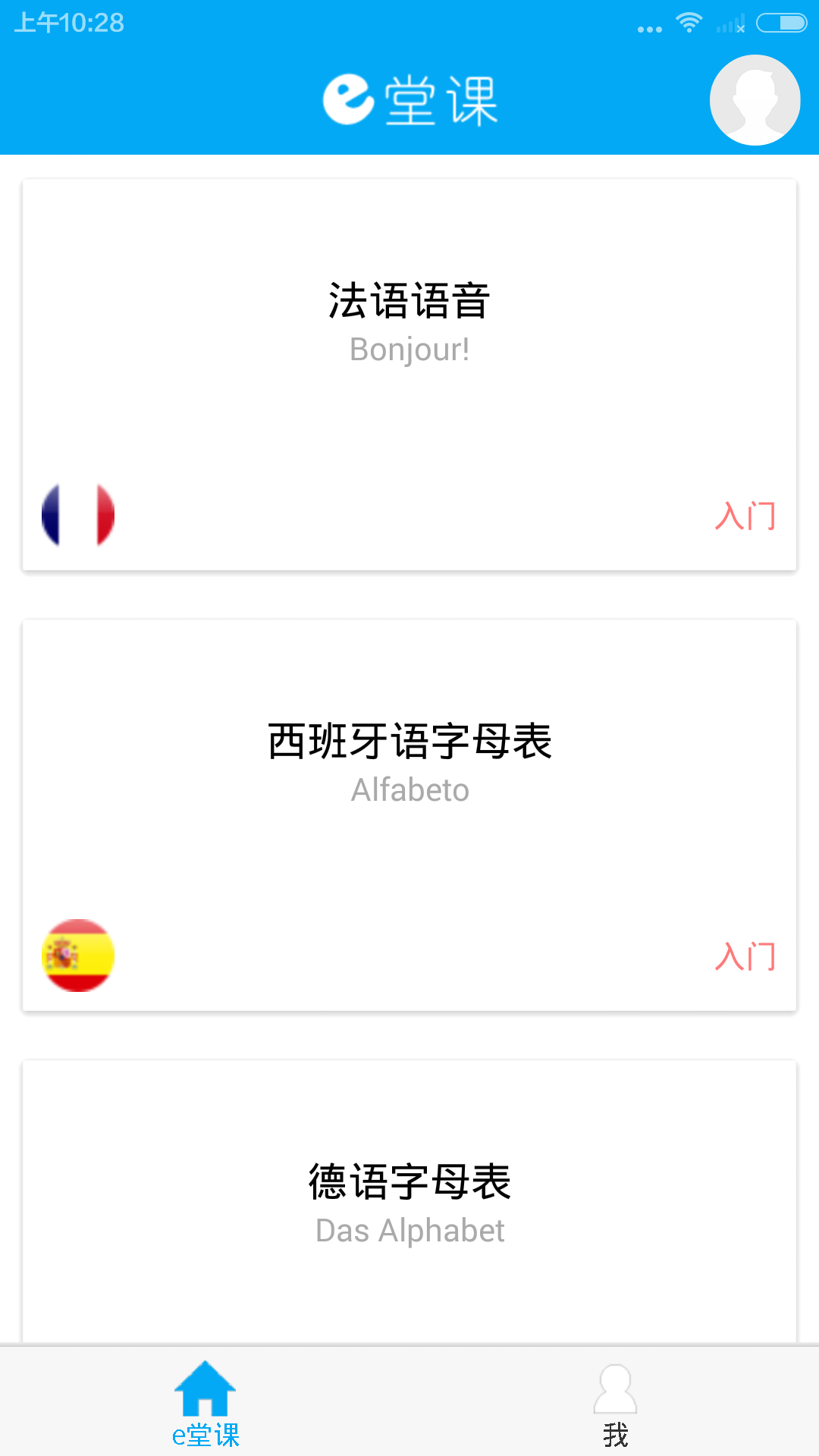Open the profile avatar in the top bar
The width and height of the screenshot is (819, 1456).
(755, 99)
